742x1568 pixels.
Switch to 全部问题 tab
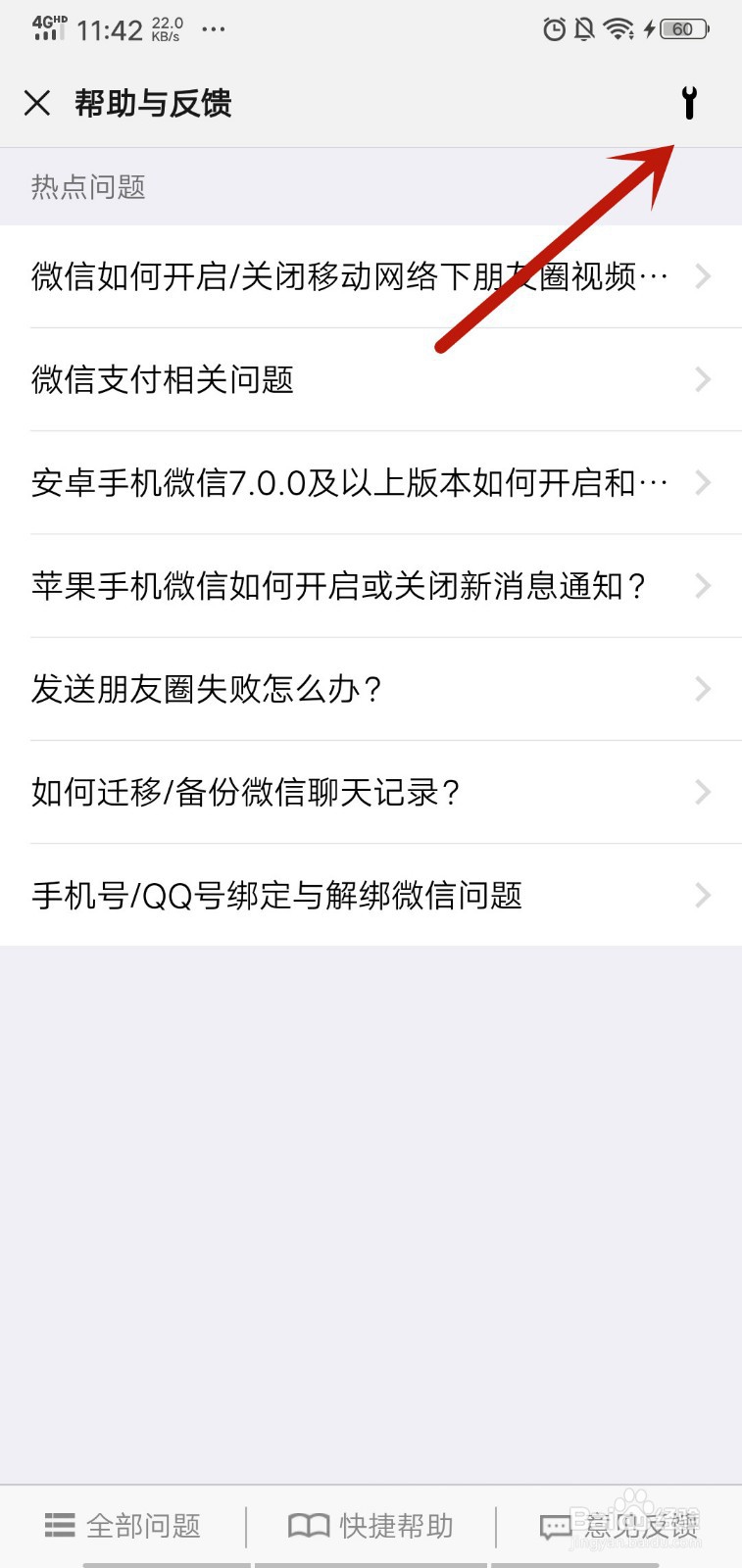(x=124, y=1526)
